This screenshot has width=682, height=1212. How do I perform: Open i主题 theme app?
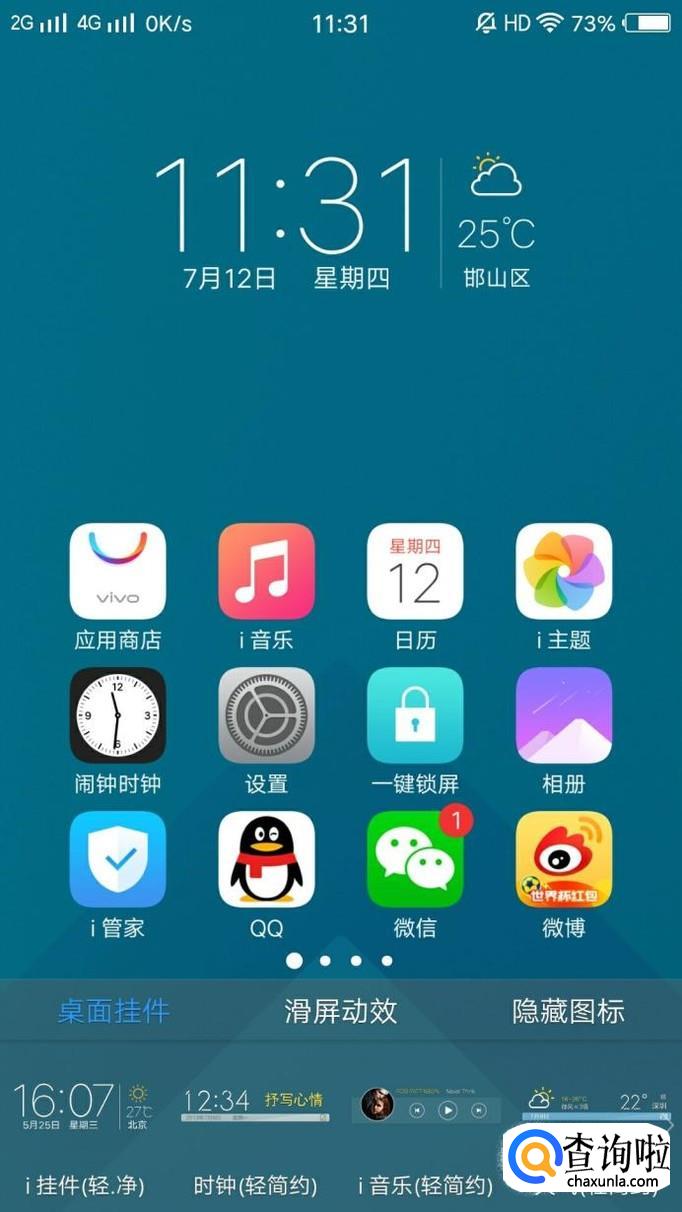pyautogui.click(x=563, y=572)
